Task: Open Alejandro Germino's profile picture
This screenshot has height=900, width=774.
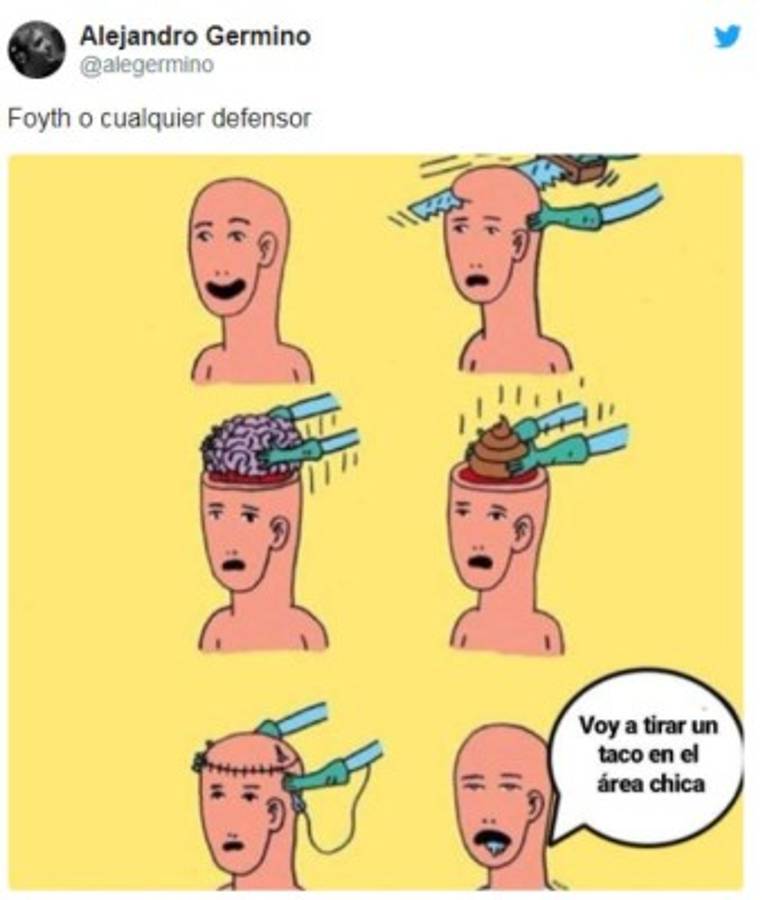Action: point(37,49)
